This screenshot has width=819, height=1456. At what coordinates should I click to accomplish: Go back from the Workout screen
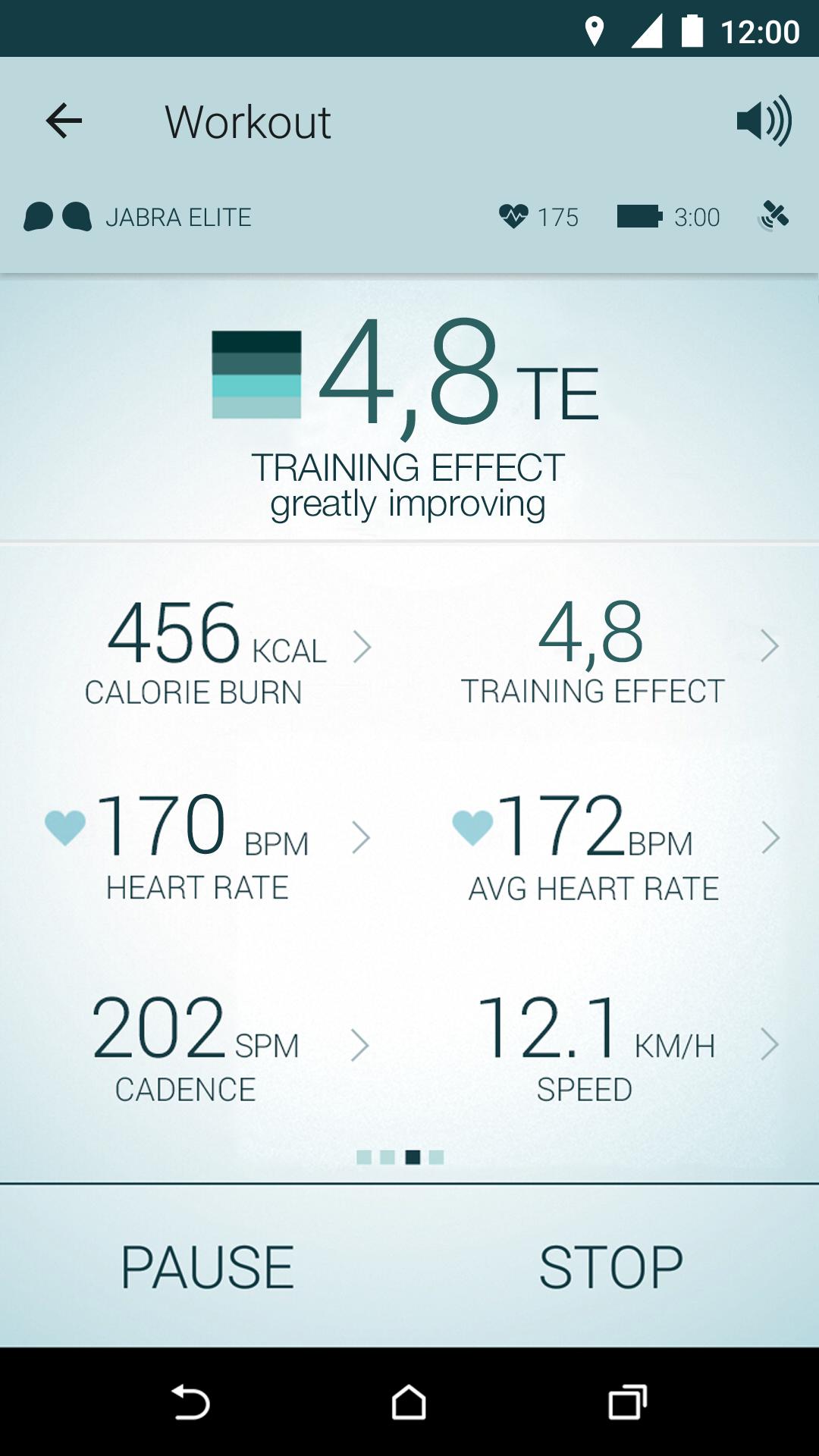point(64,121)
